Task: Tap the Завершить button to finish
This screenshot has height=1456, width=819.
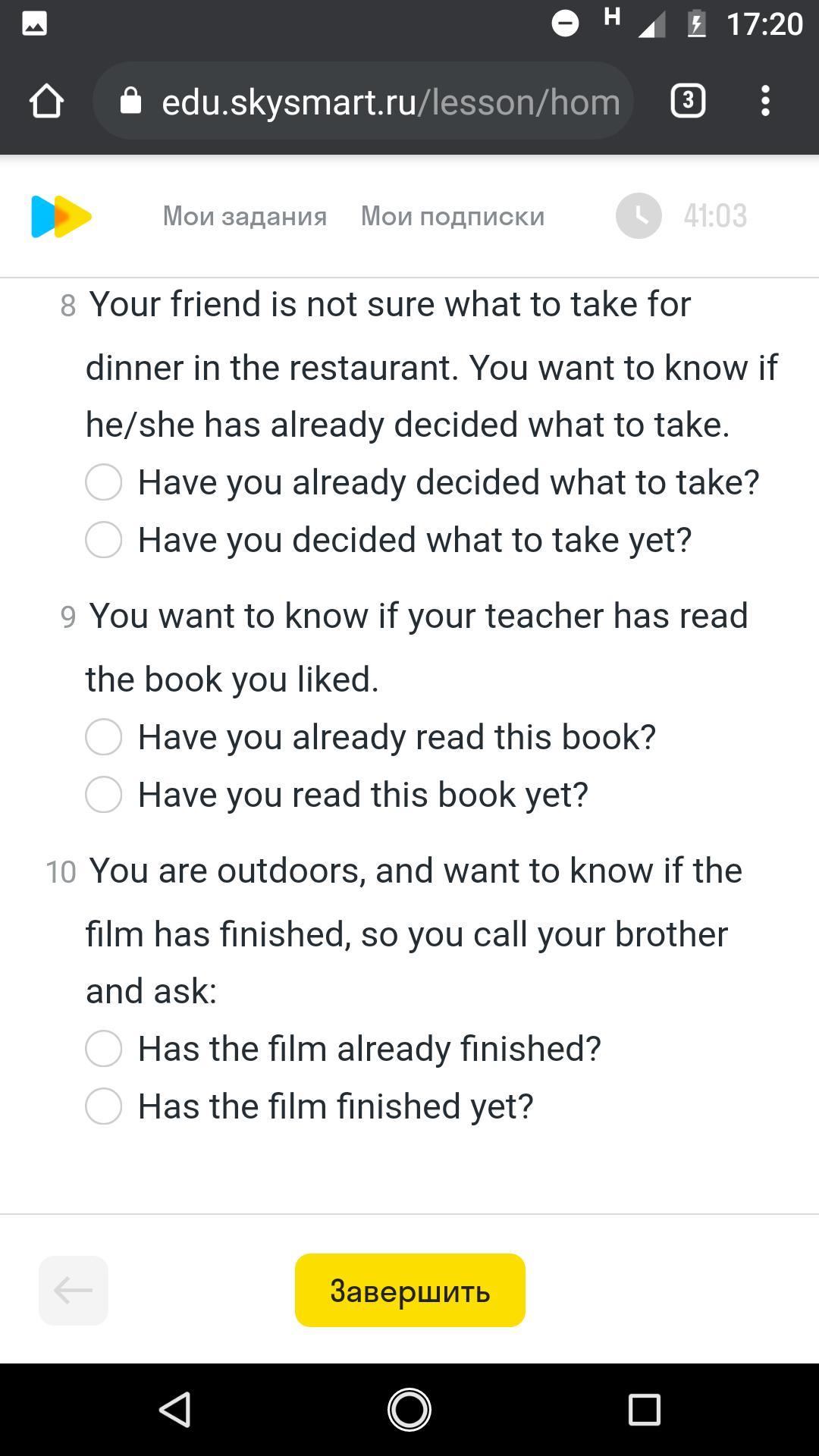Action: point(409,1290)
